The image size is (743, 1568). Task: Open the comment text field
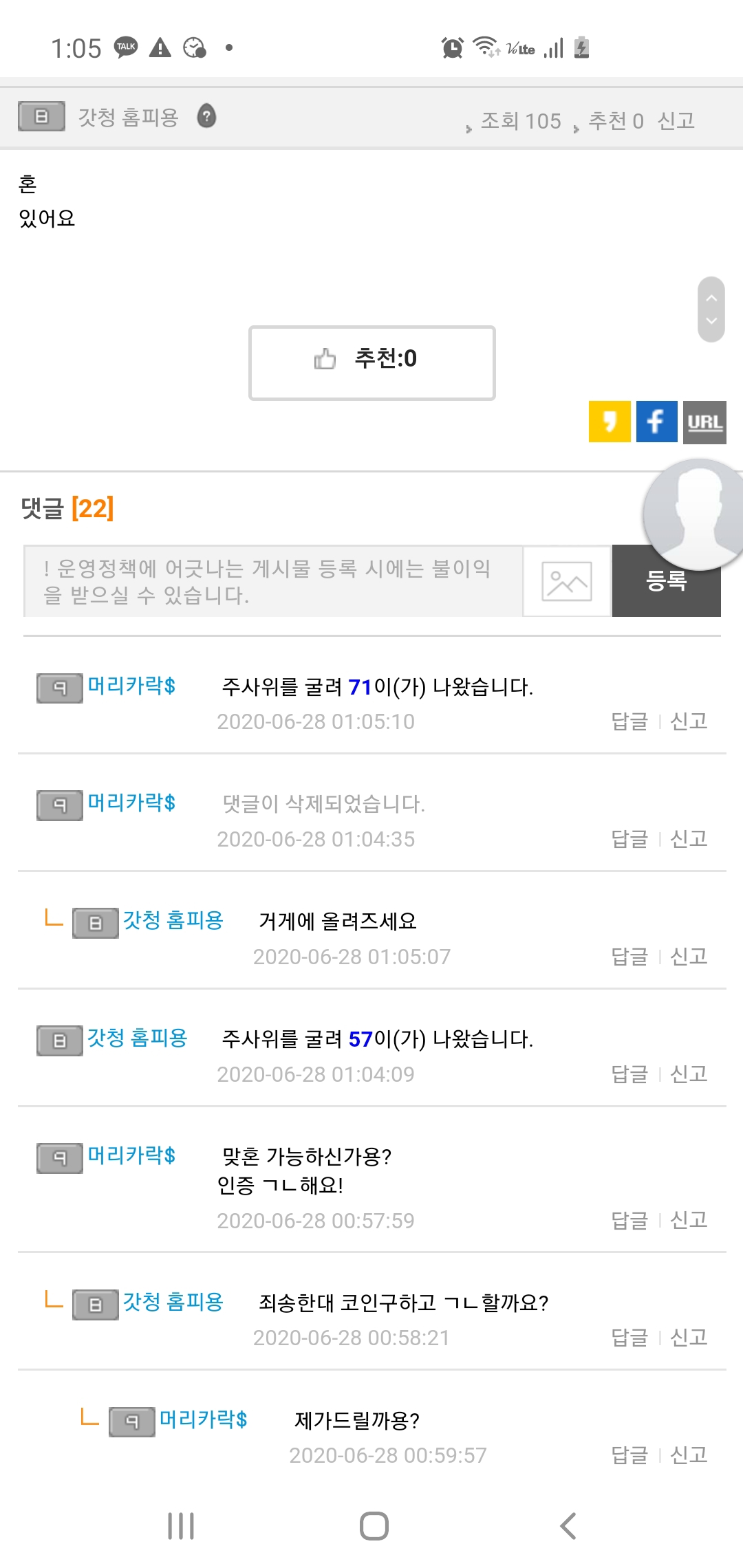coord(272,581)
